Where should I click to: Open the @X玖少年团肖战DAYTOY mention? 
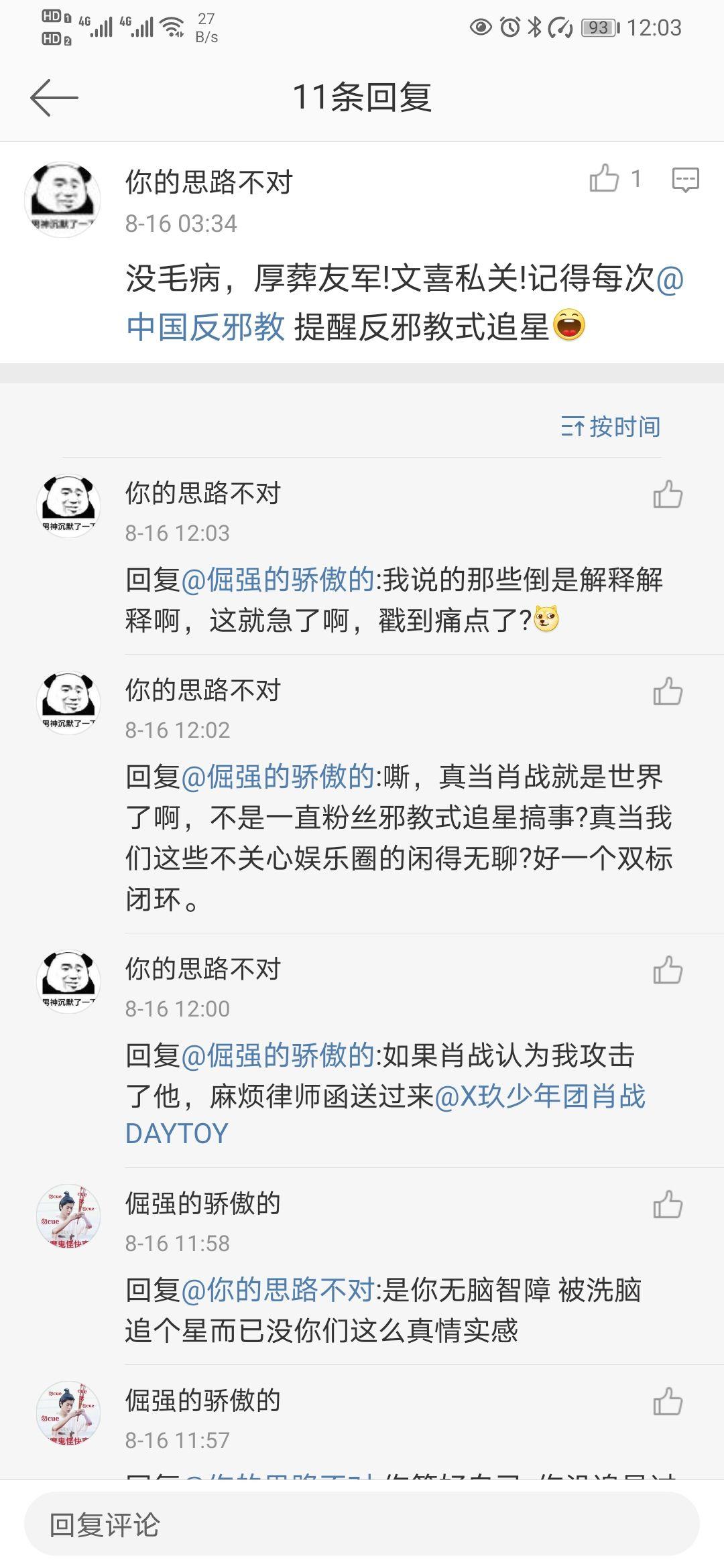point(540,1096)
